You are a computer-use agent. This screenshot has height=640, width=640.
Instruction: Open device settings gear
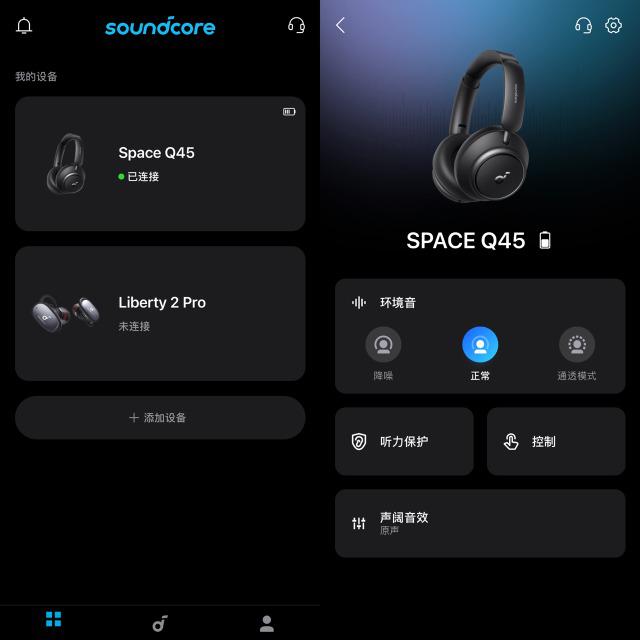[614, 26]
